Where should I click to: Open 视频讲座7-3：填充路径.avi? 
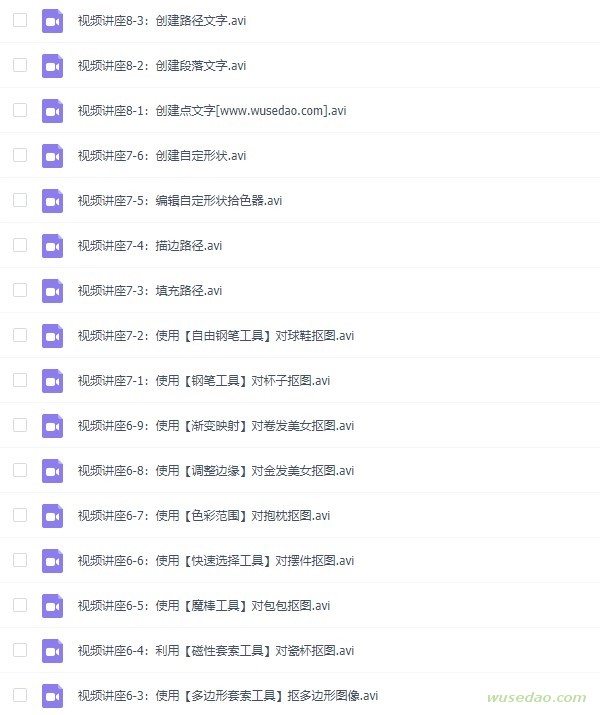150,291
